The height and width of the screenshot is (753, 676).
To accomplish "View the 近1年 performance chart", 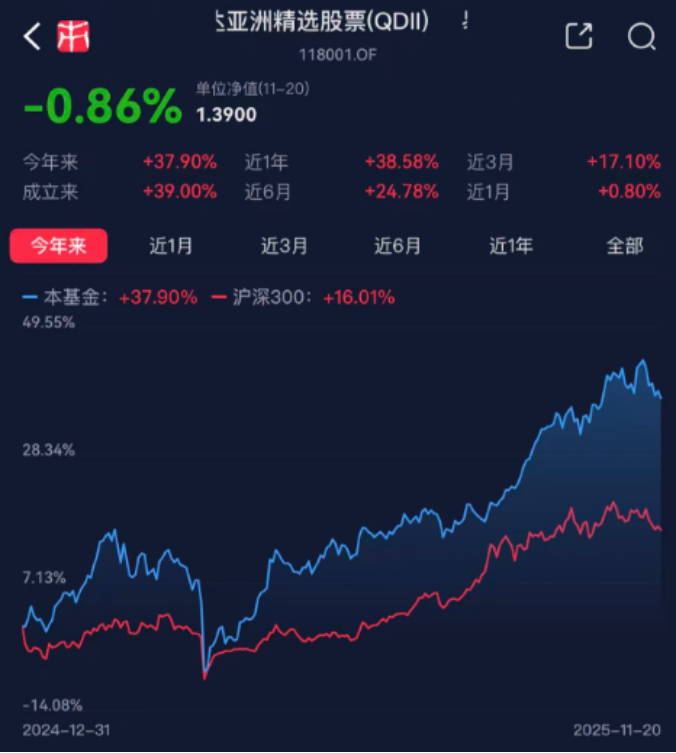I will pyautogui.click(x=511, y=246).
